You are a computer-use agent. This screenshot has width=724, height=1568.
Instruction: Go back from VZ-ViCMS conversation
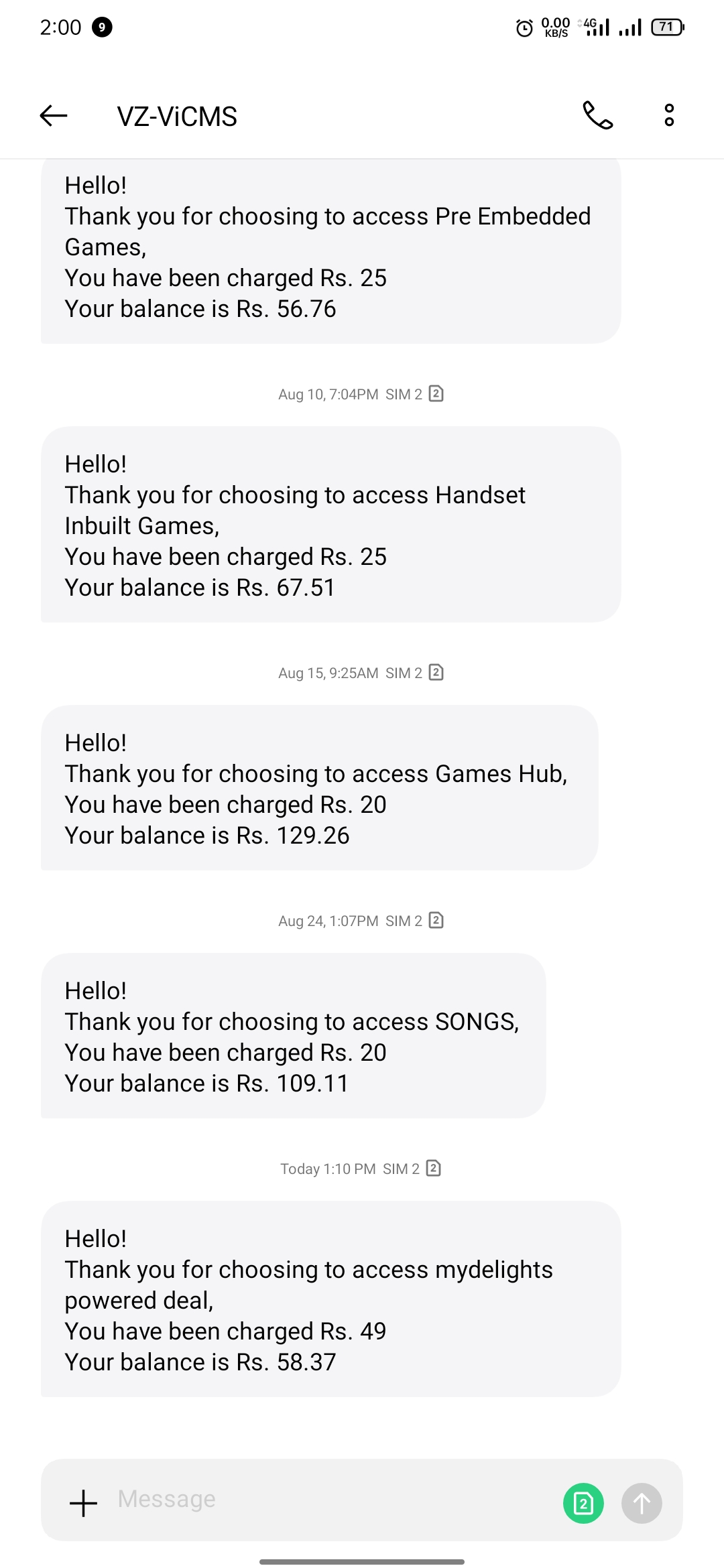click(x=54, y=116)
